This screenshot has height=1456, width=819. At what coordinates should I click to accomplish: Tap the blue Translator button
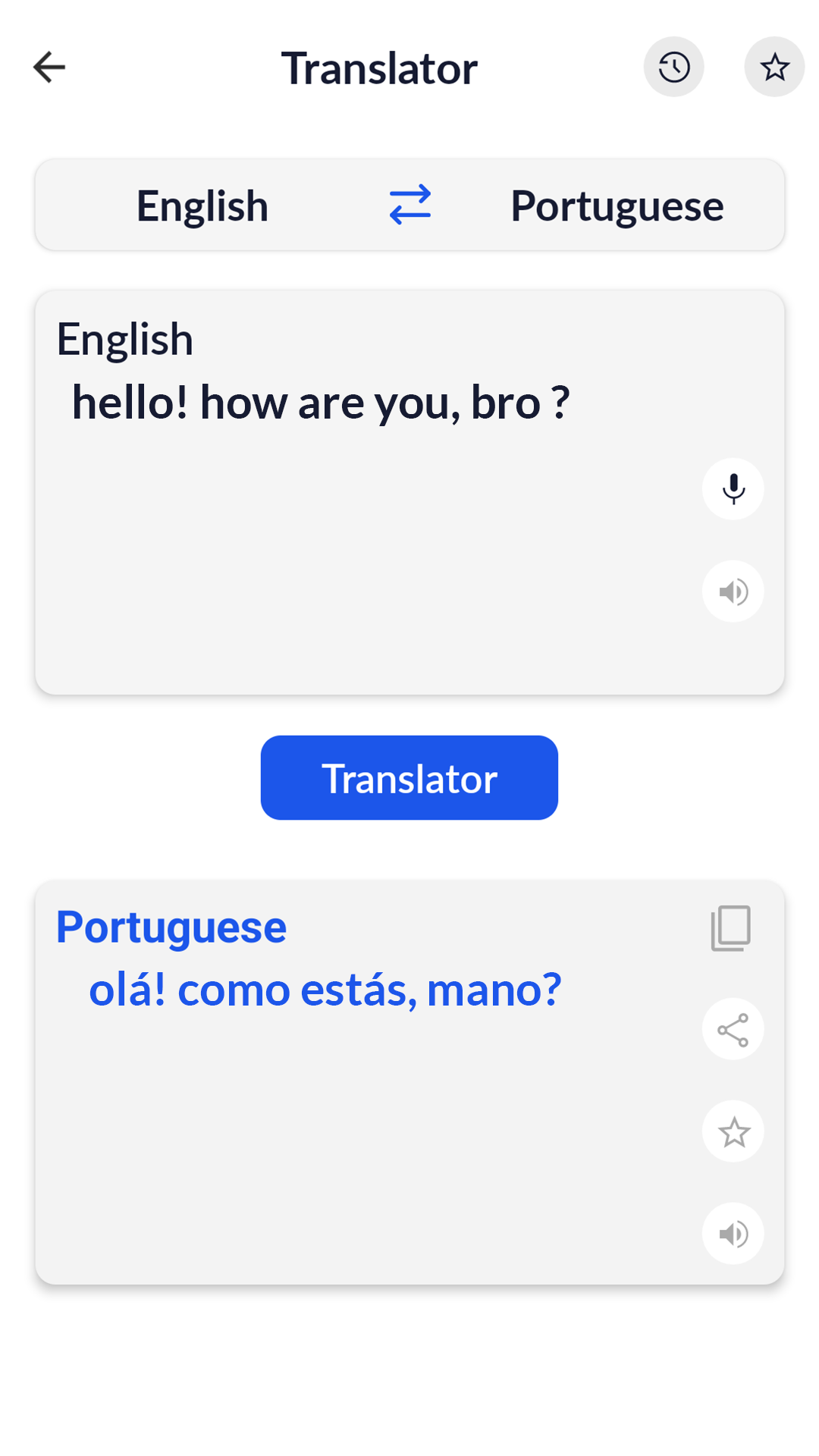tap(409, 777)
